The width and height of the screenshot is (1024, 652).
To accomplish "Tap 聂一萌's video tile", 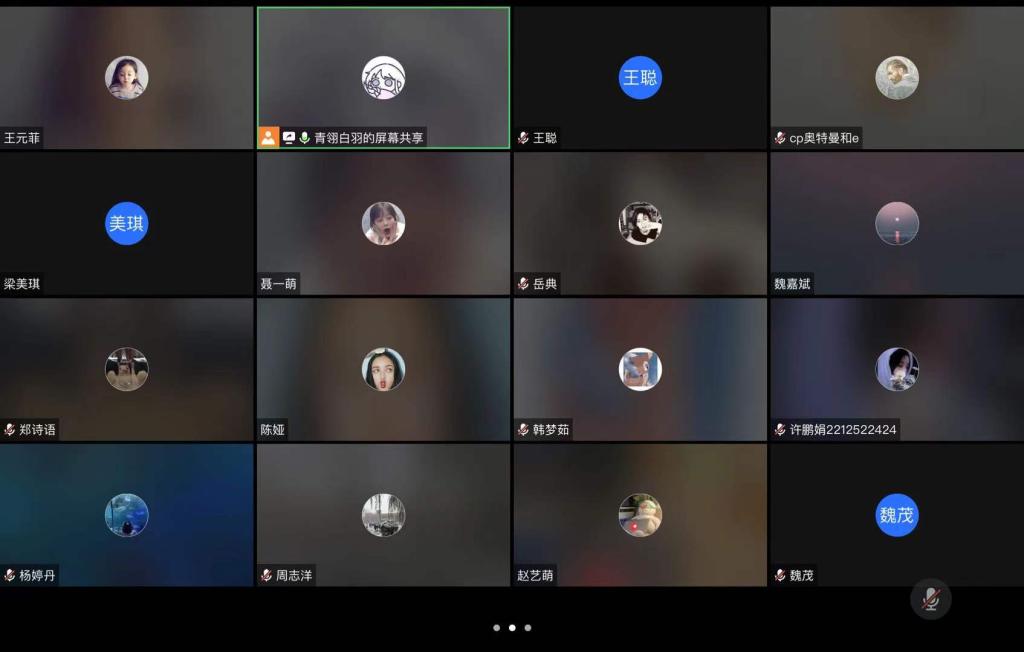I will [x=383, y=223].
